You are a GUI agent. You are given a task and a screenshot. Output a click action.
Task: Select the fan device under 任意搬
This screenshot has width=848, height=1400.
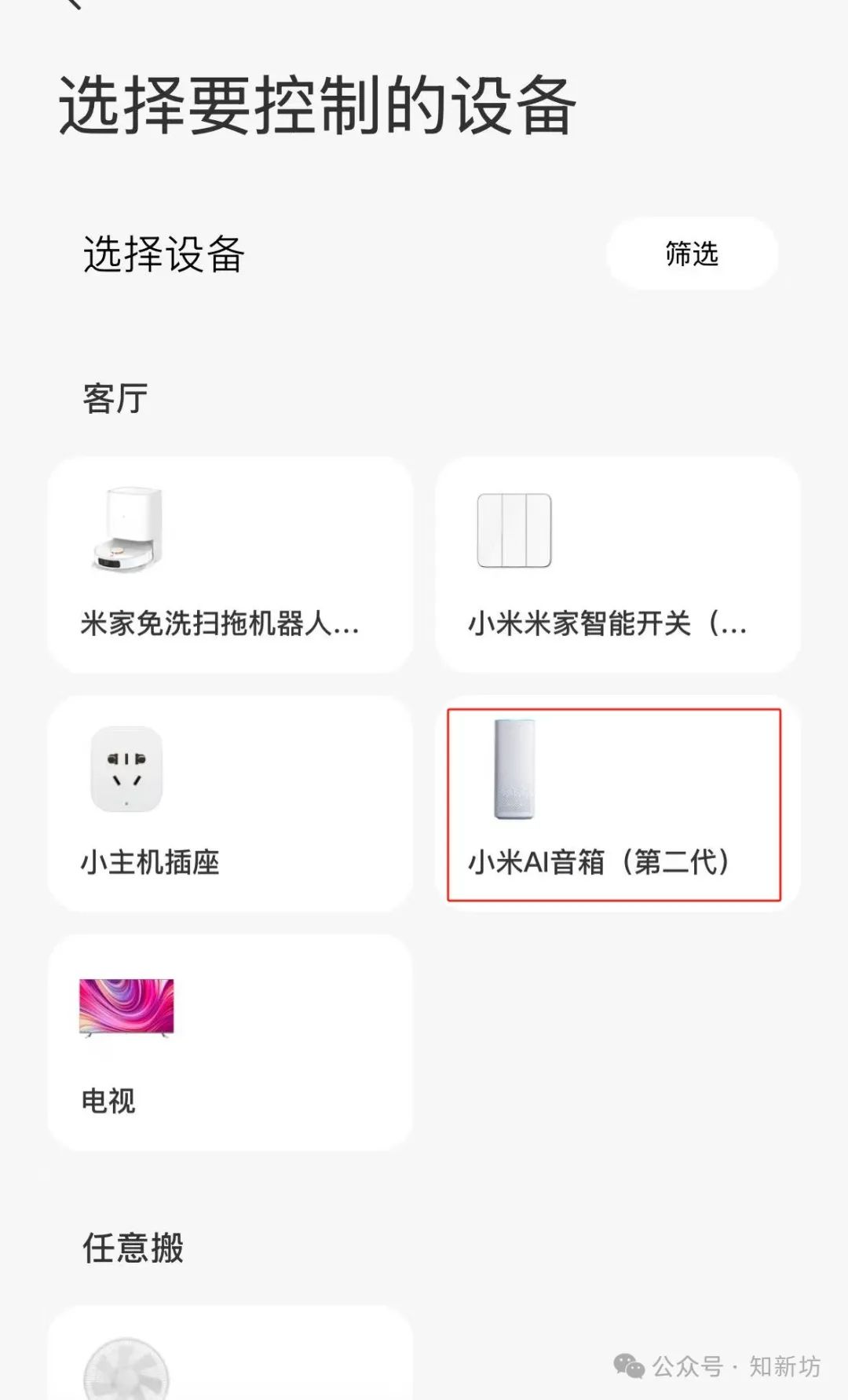pos(230,1354)
